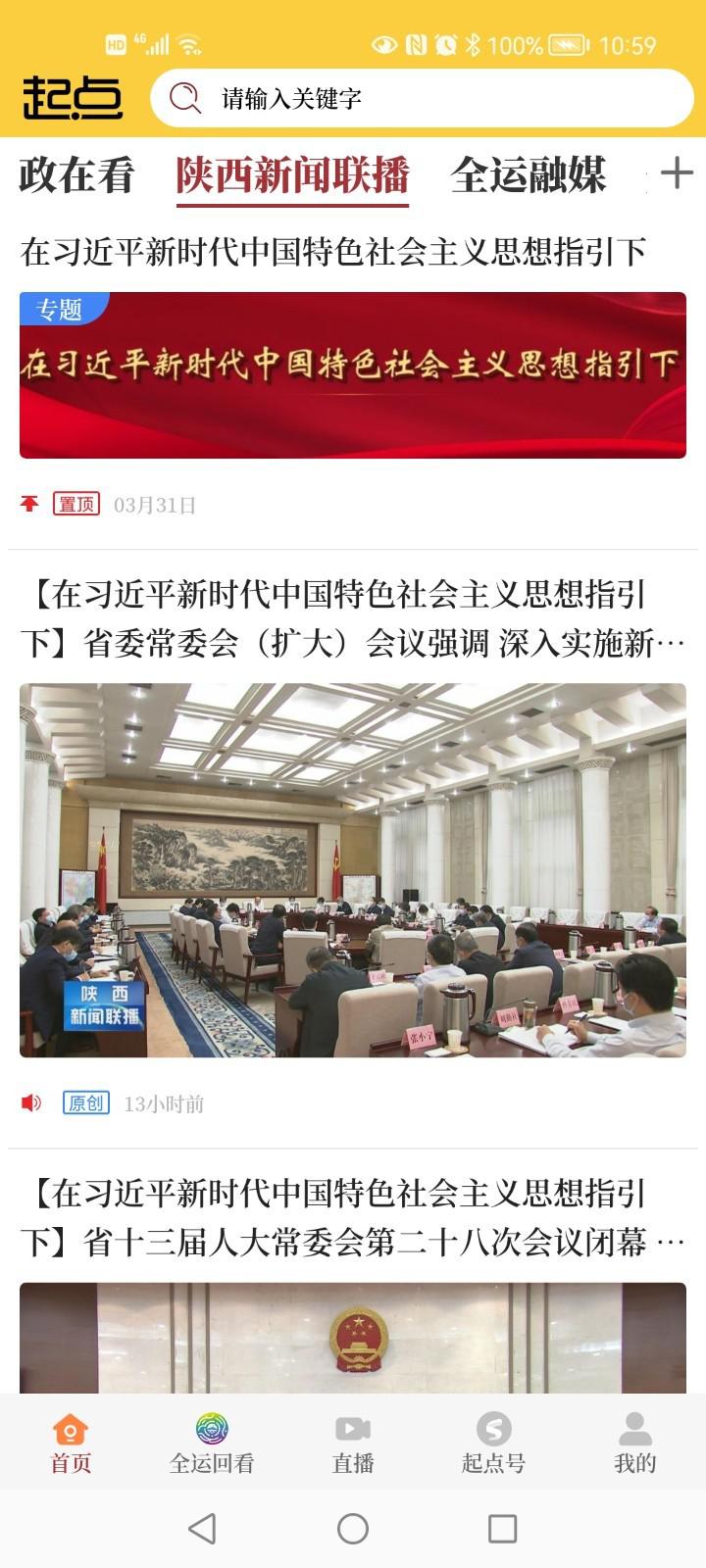Go to the 全运回看 tab
The width and height of the screenshot is (706, 1568).
(212, 1443)
